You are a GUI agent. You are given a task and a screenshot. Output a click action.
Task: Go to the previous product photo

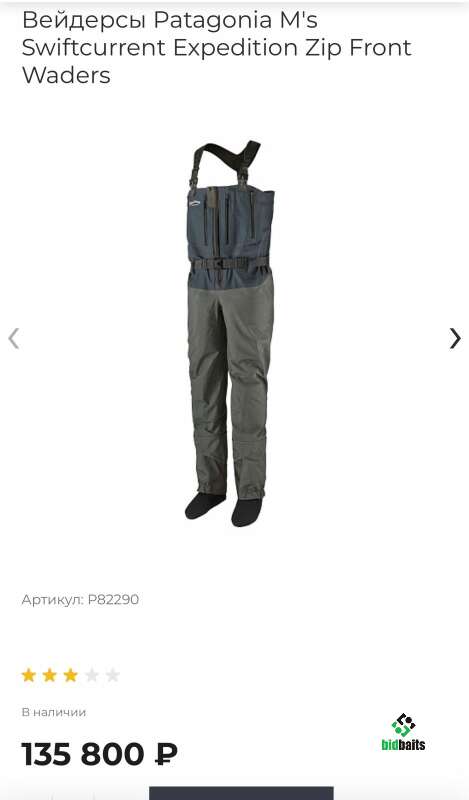pyautogui.click(x=14, y=338)
